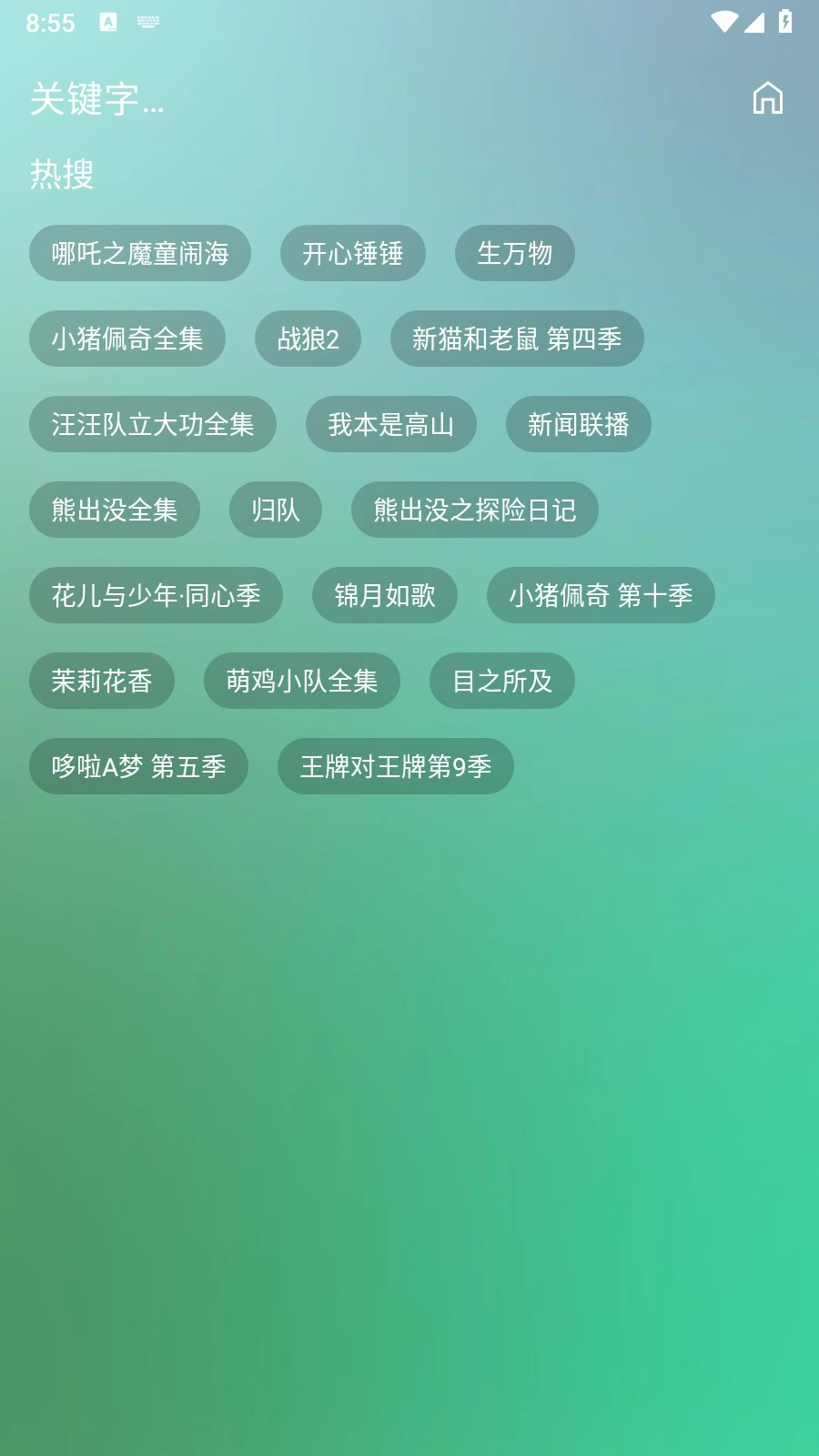This screenshot has width=819, height=1456.
Task: Tap the 战狼2 chip
Action: point(308,339)
